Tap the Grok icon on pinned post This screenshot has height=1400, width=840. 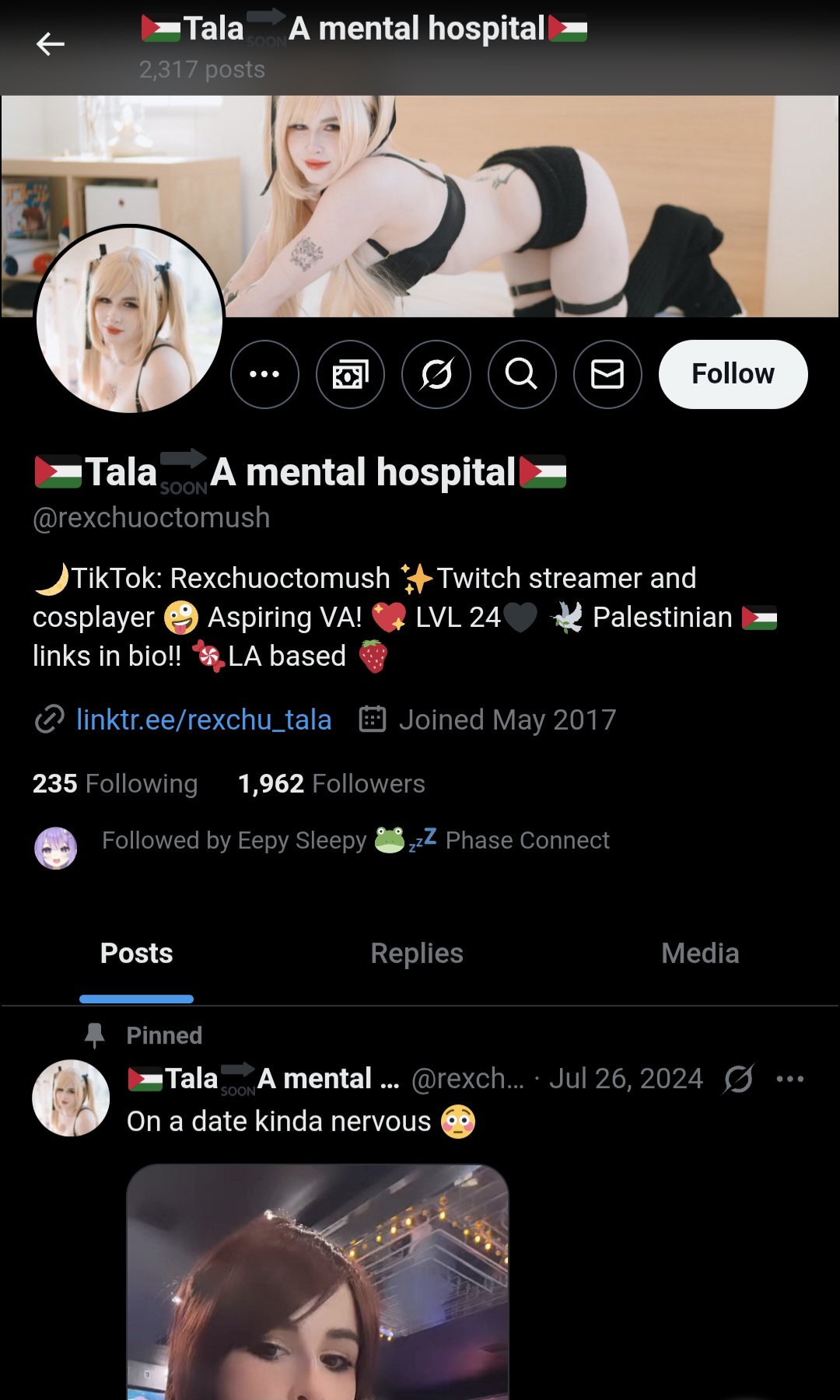point(738,1079)
